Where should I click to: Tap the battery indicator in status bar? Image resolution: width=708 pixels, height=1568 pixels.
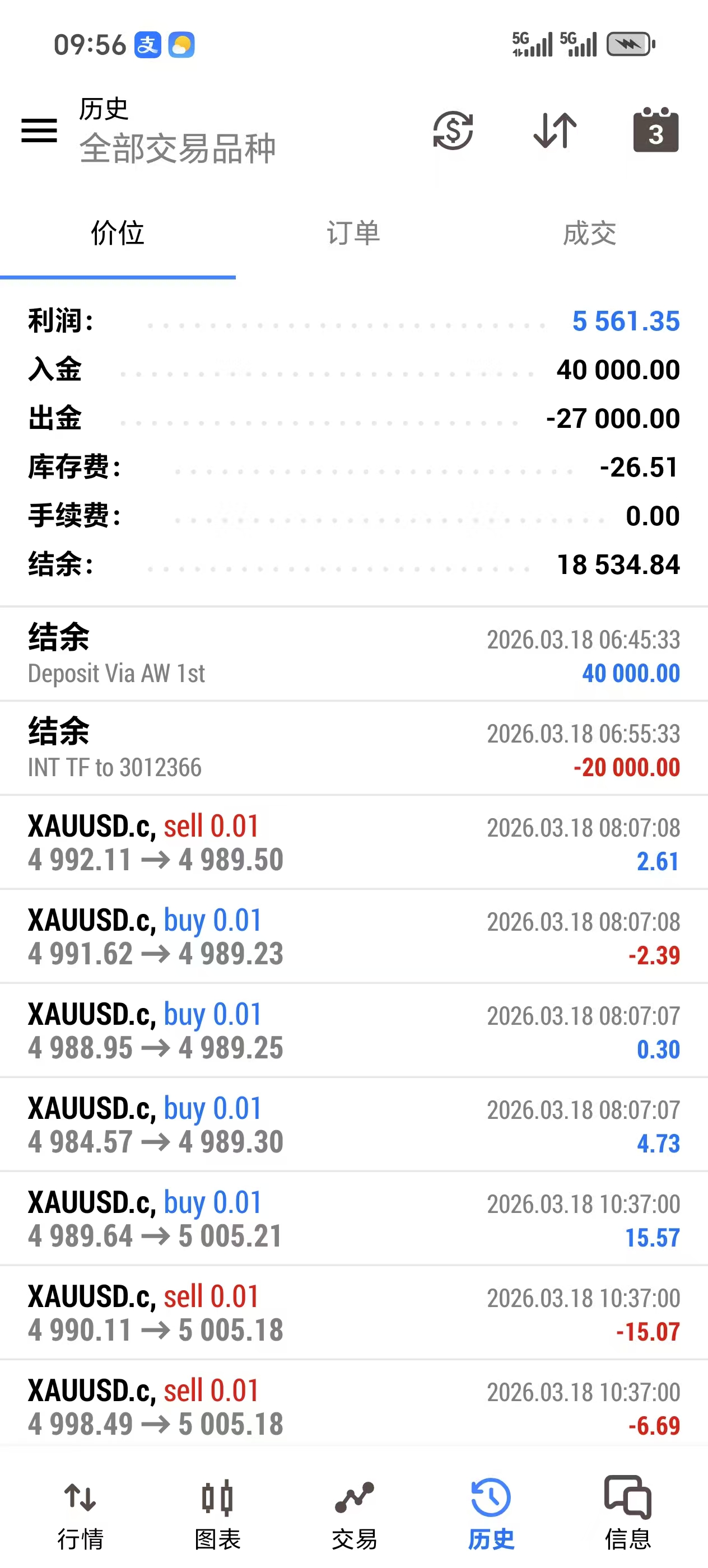(x=628, y=43)
